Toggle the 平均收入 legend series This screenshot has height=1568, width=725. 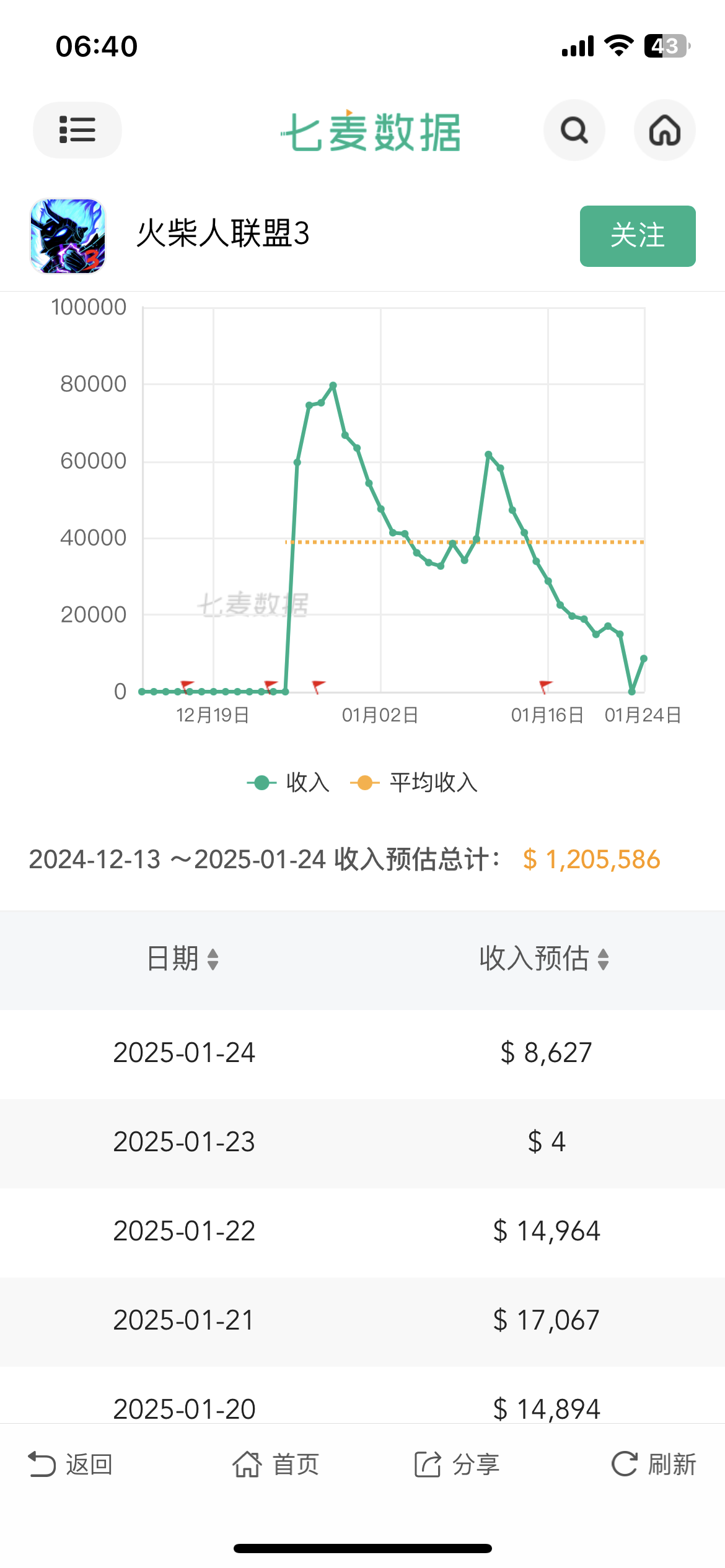(x=414, y=783)
